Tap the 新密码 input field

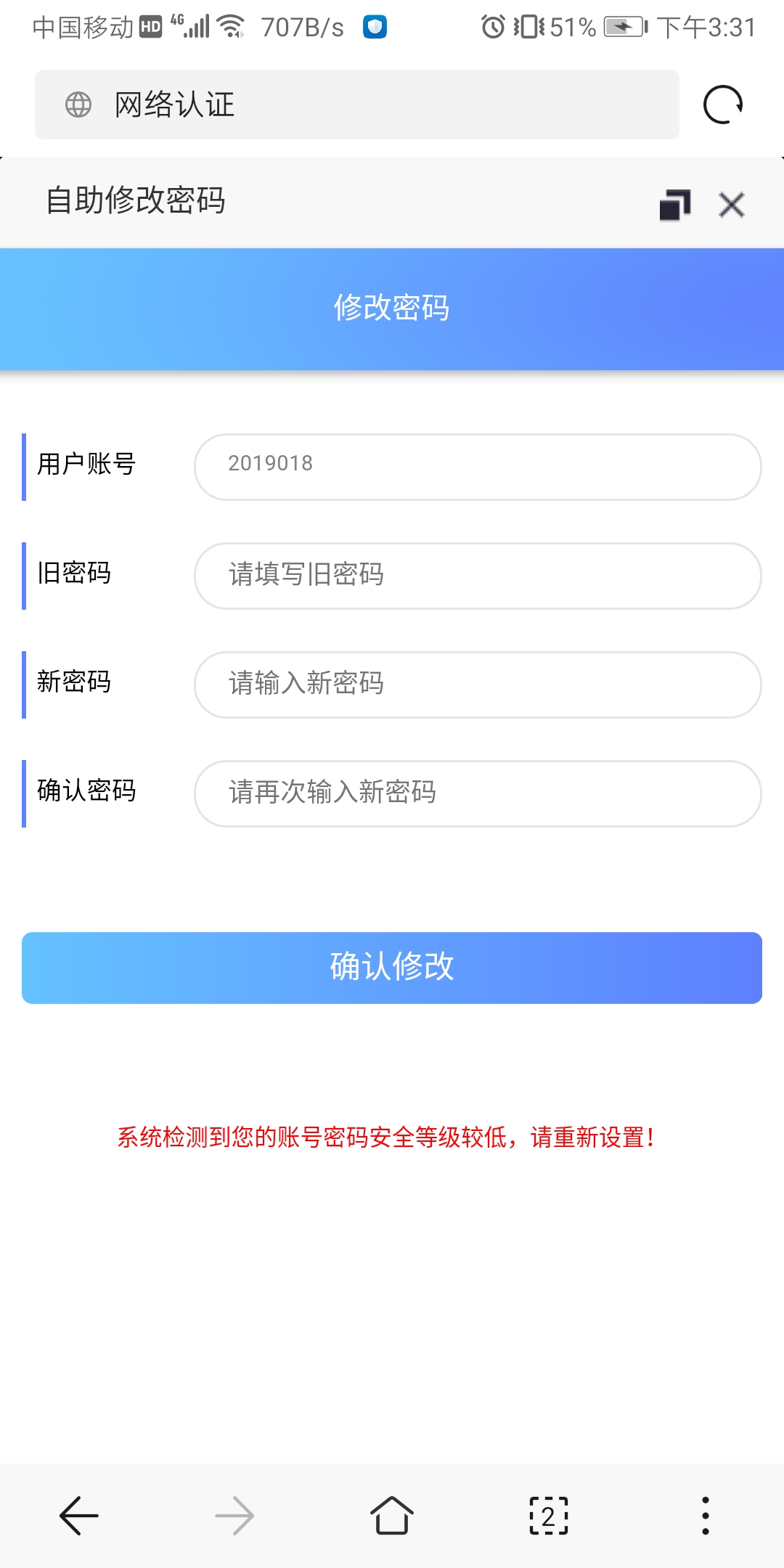(477, 685)
